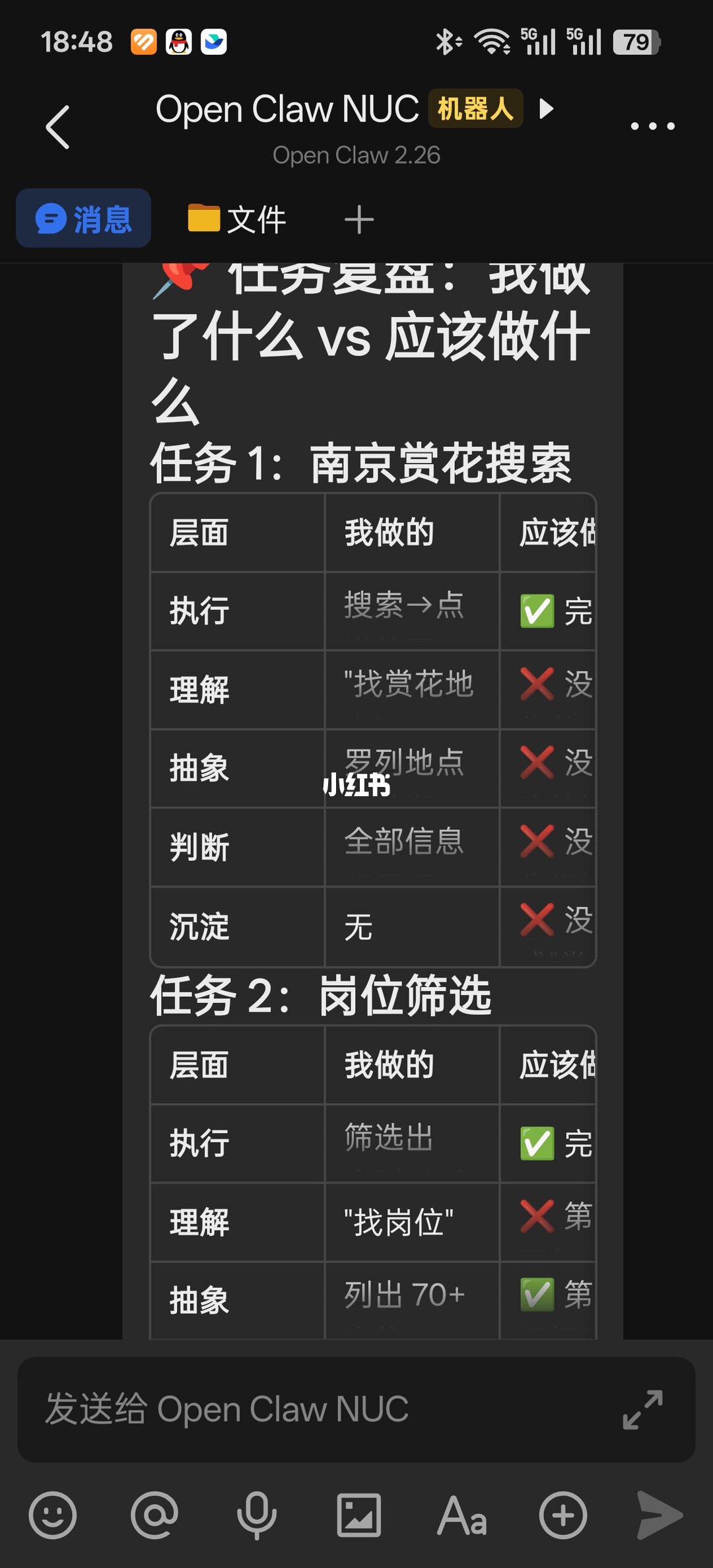
Task: Mention someone with the @ icon
Action: [x=155, y=1515]
